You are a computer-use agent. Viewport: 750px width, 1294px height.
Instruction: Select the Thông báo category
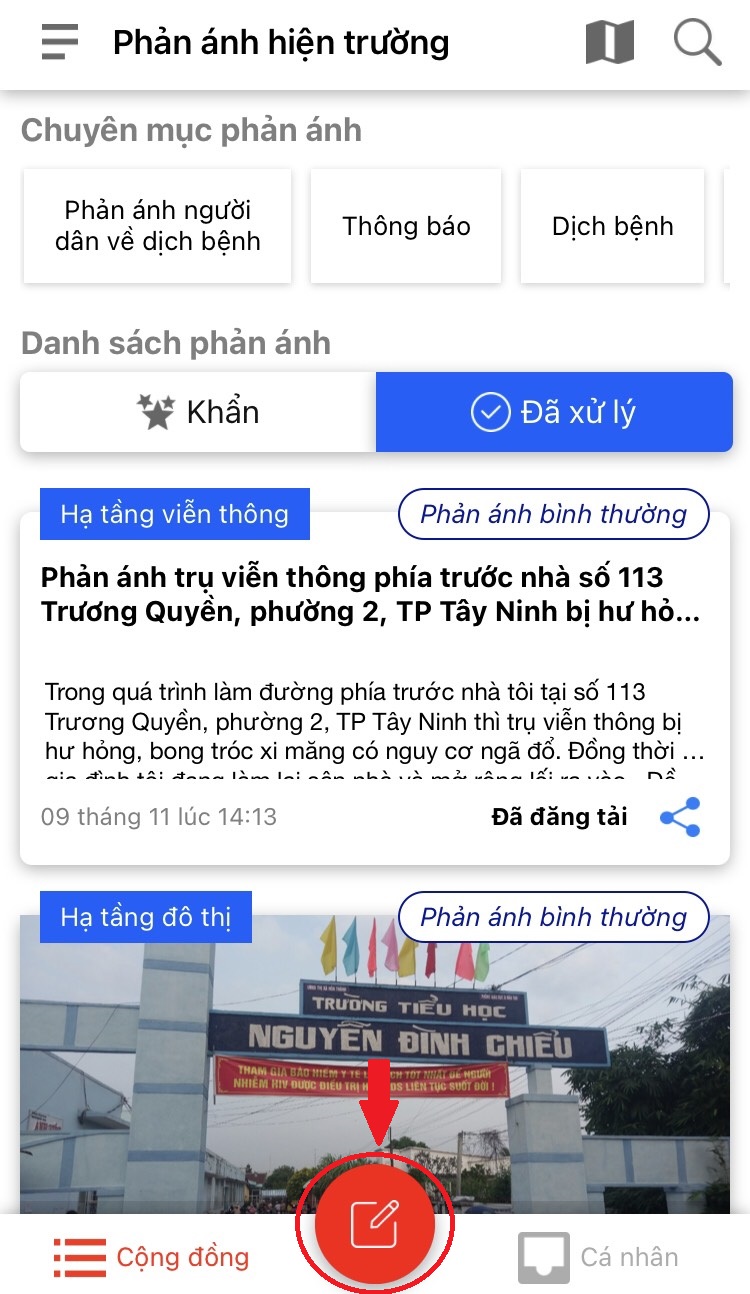coord(406,226)
